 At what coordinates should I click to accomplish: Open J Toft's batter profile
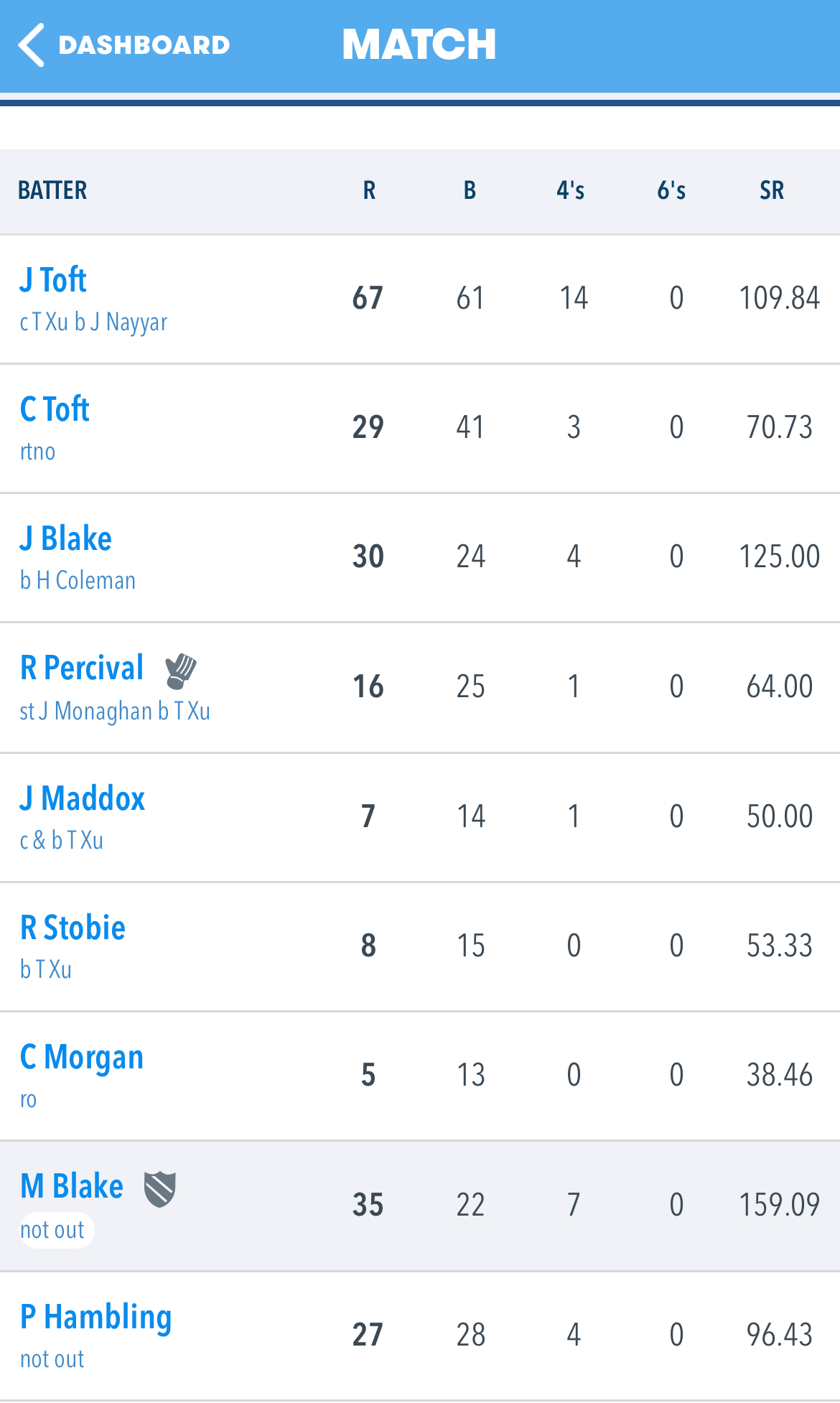[x=54, y=280]
